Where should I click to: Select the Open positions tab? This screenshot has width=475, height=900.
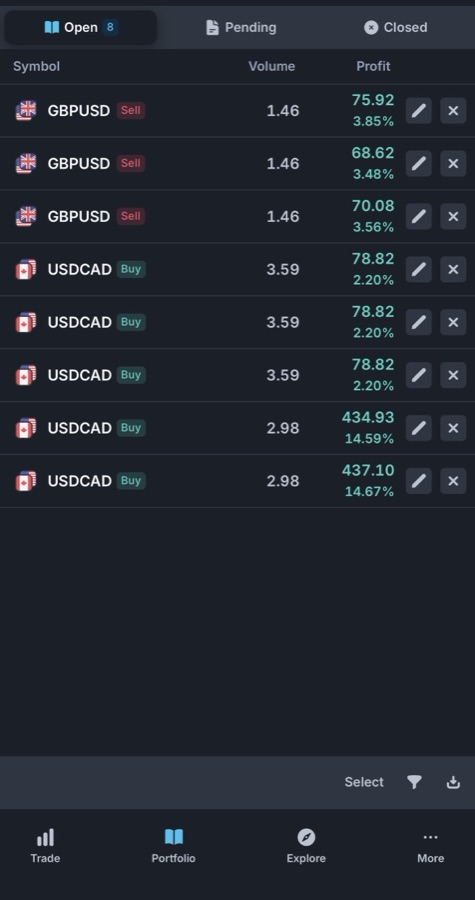[x=81, y=27]
